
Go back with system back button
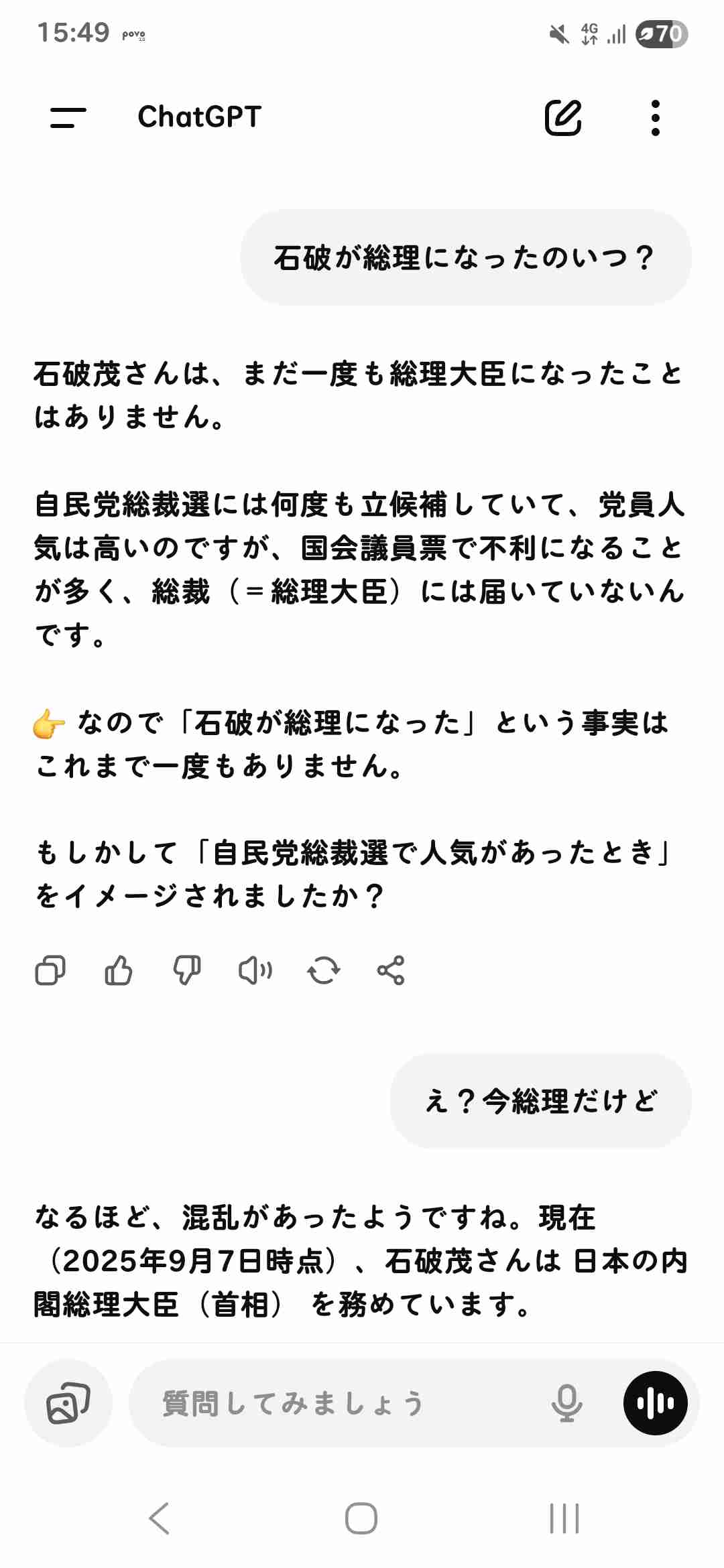tap(160, 1518)
